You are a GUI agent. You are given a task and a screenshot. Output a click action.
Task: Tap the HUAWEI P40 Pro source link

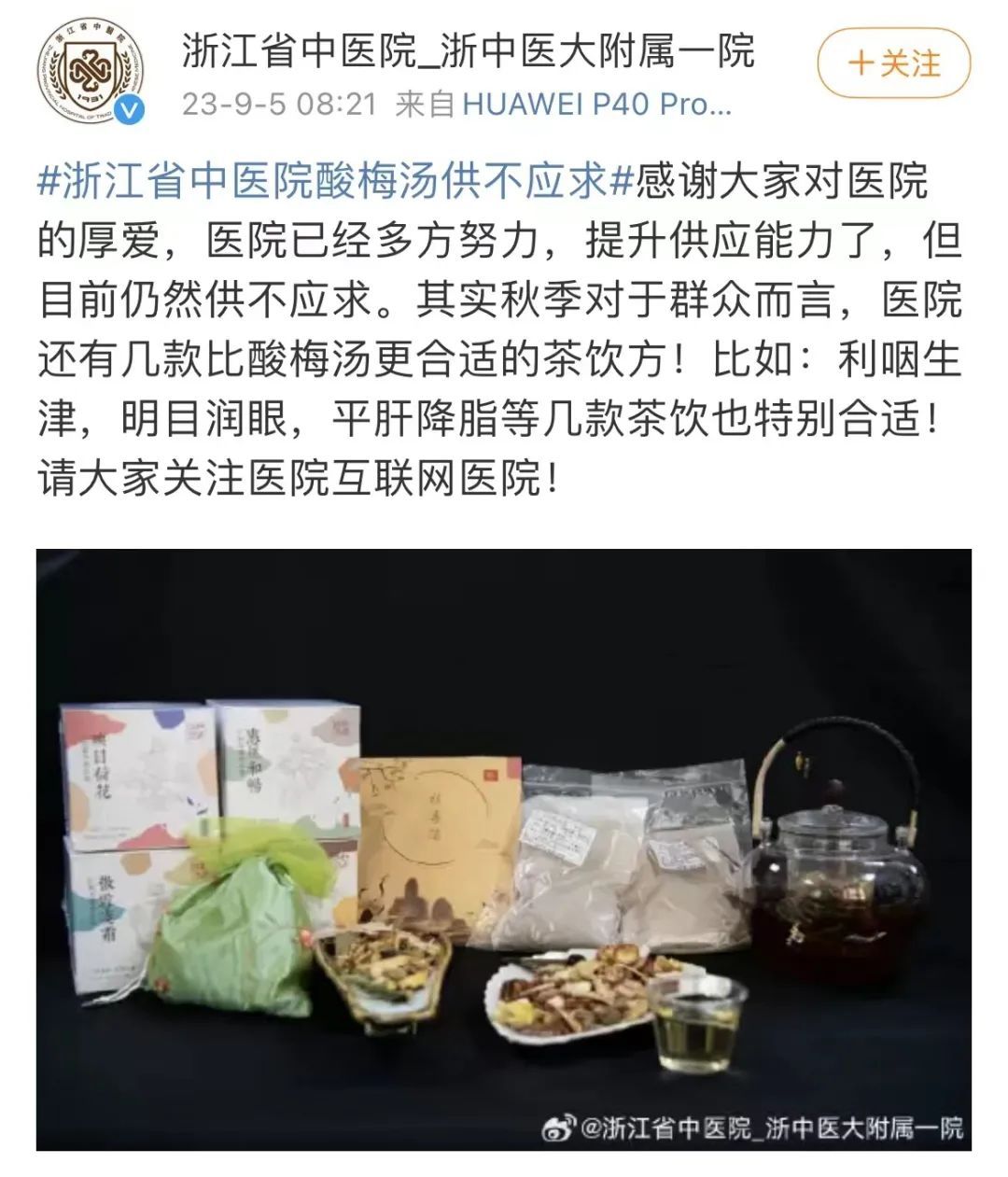pos(597,104)
